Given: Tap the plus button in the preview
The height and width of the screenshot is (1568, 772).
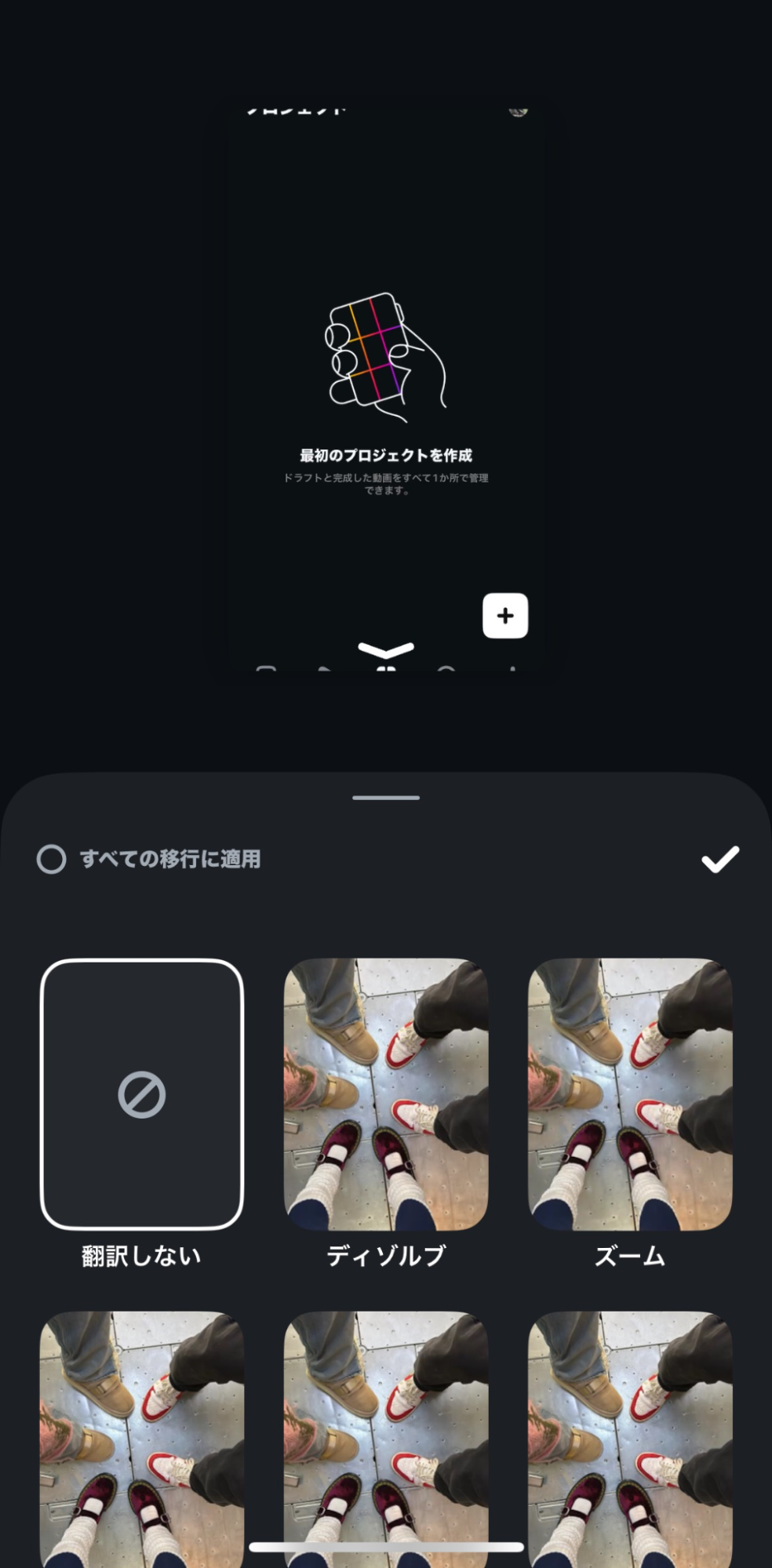Looking at the screenshot, I should [x=505, y=616].
